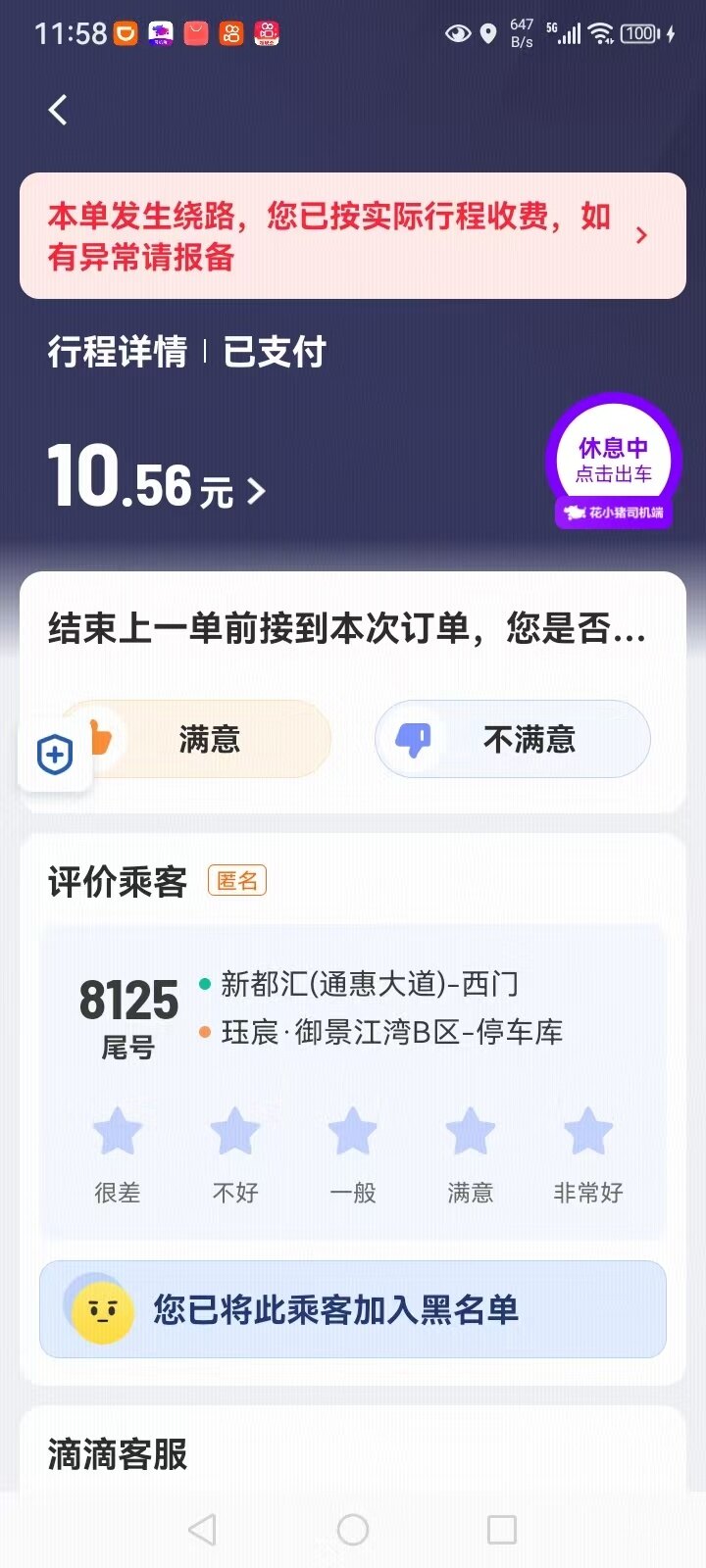The image size is (706, 1568).
Task: Select 不满意 for the order survey
Action: pyautogui.click(x=512, y=739)
